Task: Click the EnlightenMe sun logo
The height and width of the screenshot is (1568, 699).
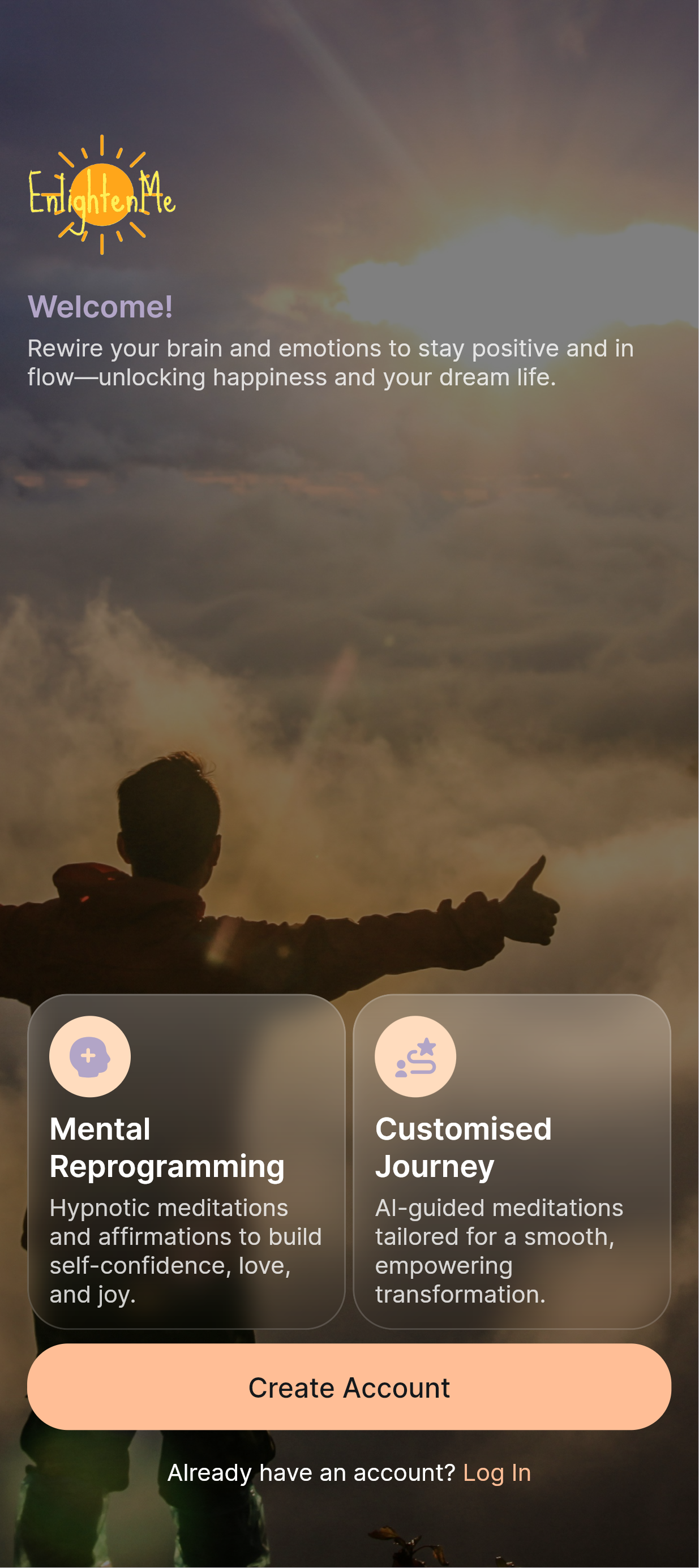Action: click(102, 195)
